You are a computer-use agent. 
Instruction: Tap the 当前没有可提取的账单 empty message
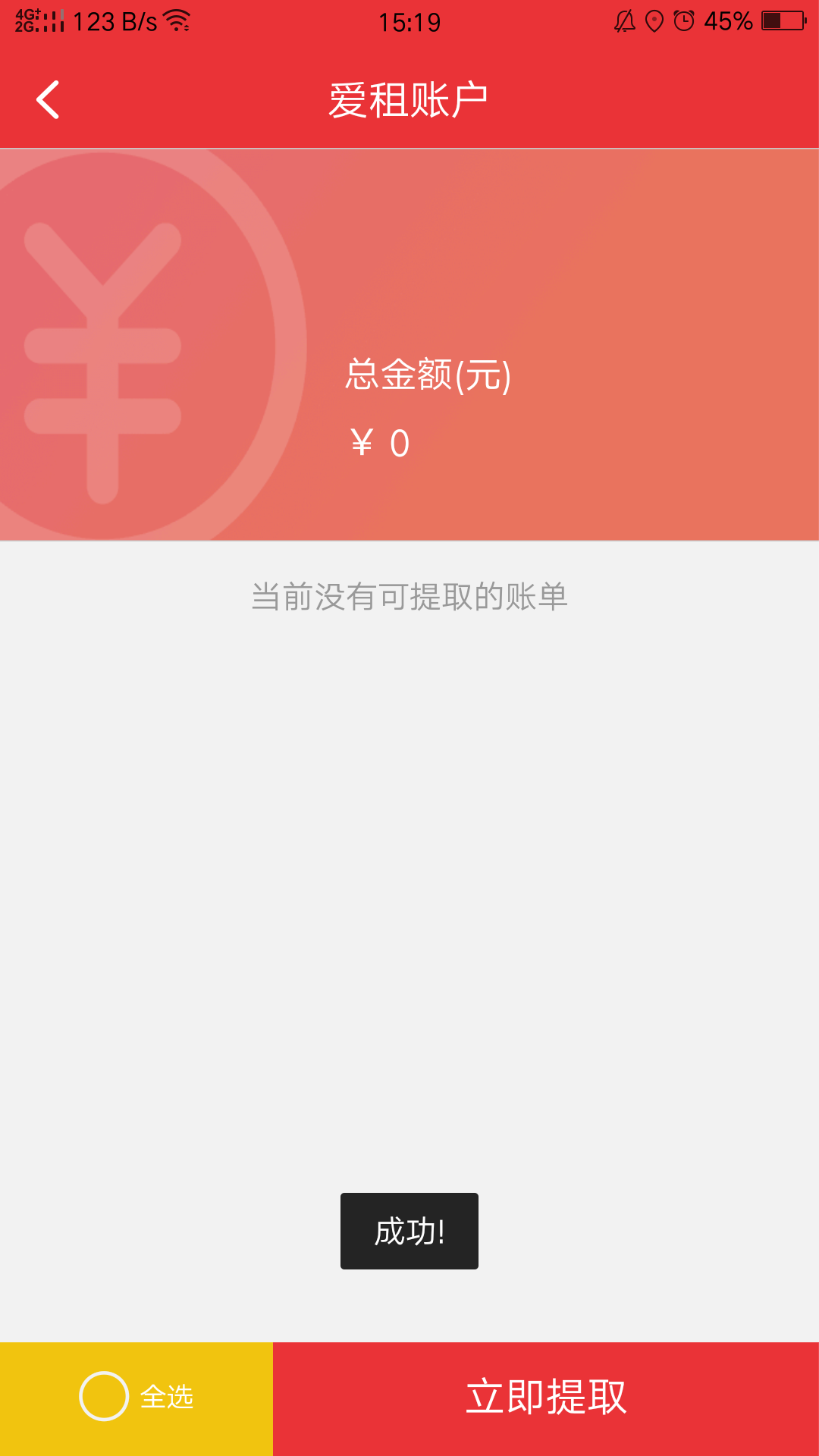pos(410,597)
